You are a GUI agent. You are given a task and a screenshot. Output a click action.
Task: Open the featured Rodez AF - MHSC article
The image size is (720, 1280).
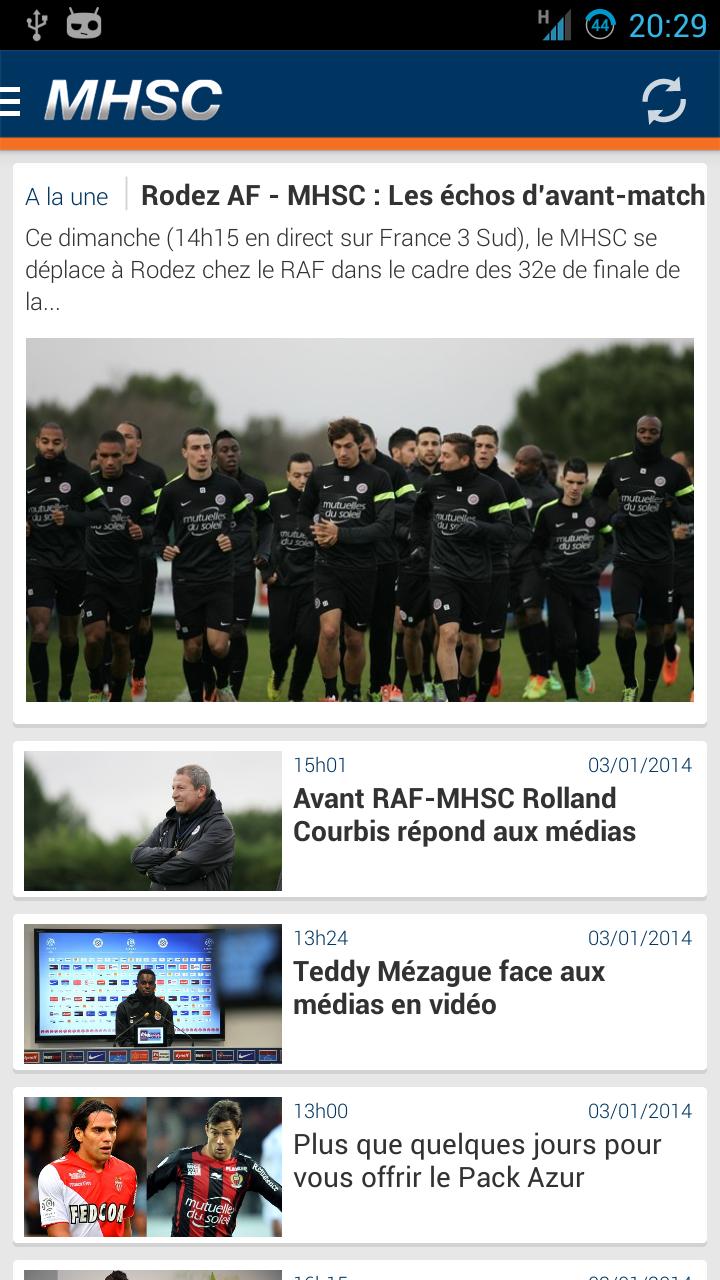(422, 196)
